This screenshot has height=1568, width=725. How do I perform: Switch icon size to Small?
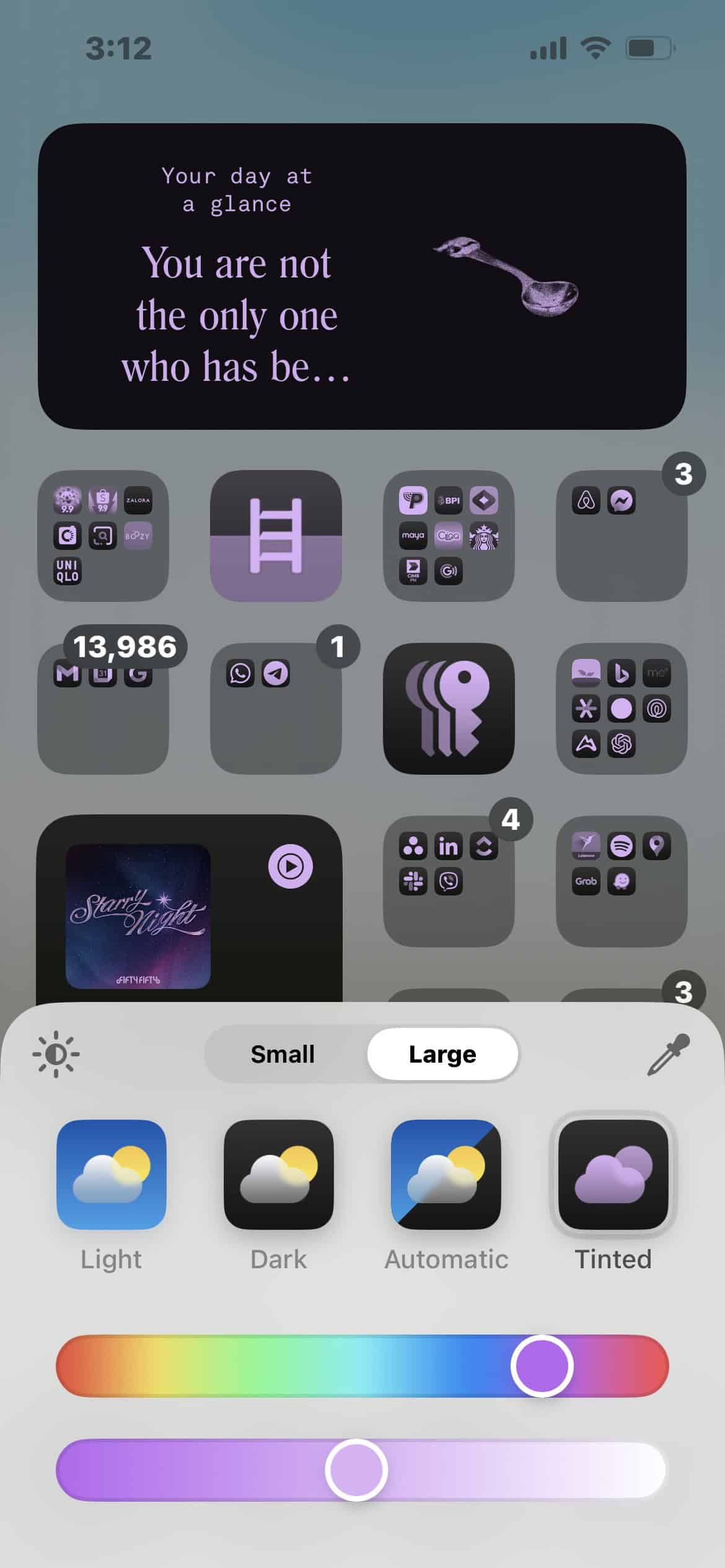[283, 1054]
